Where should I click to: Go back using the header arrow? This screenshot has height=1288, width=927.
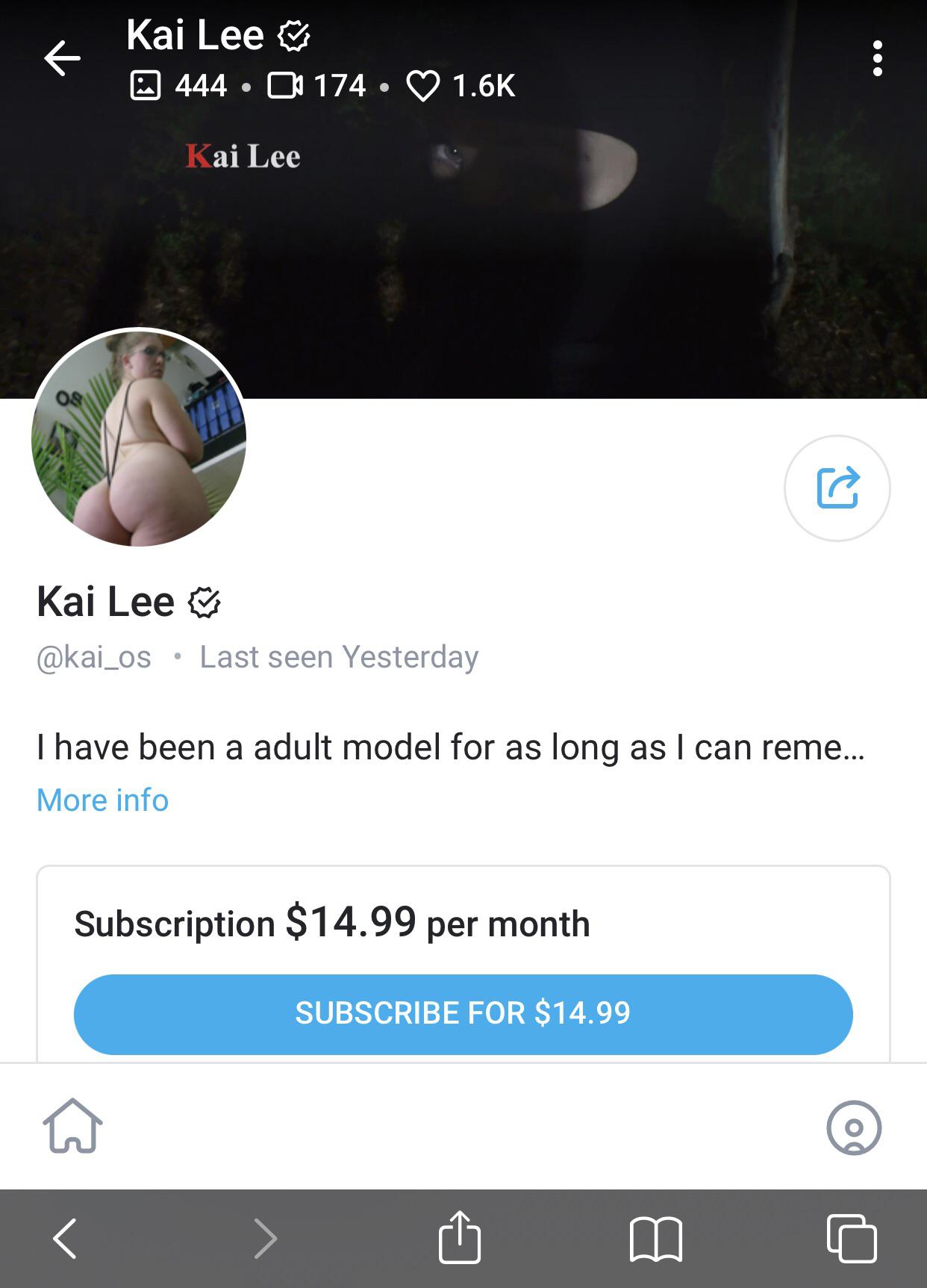(x=63, y=59)
